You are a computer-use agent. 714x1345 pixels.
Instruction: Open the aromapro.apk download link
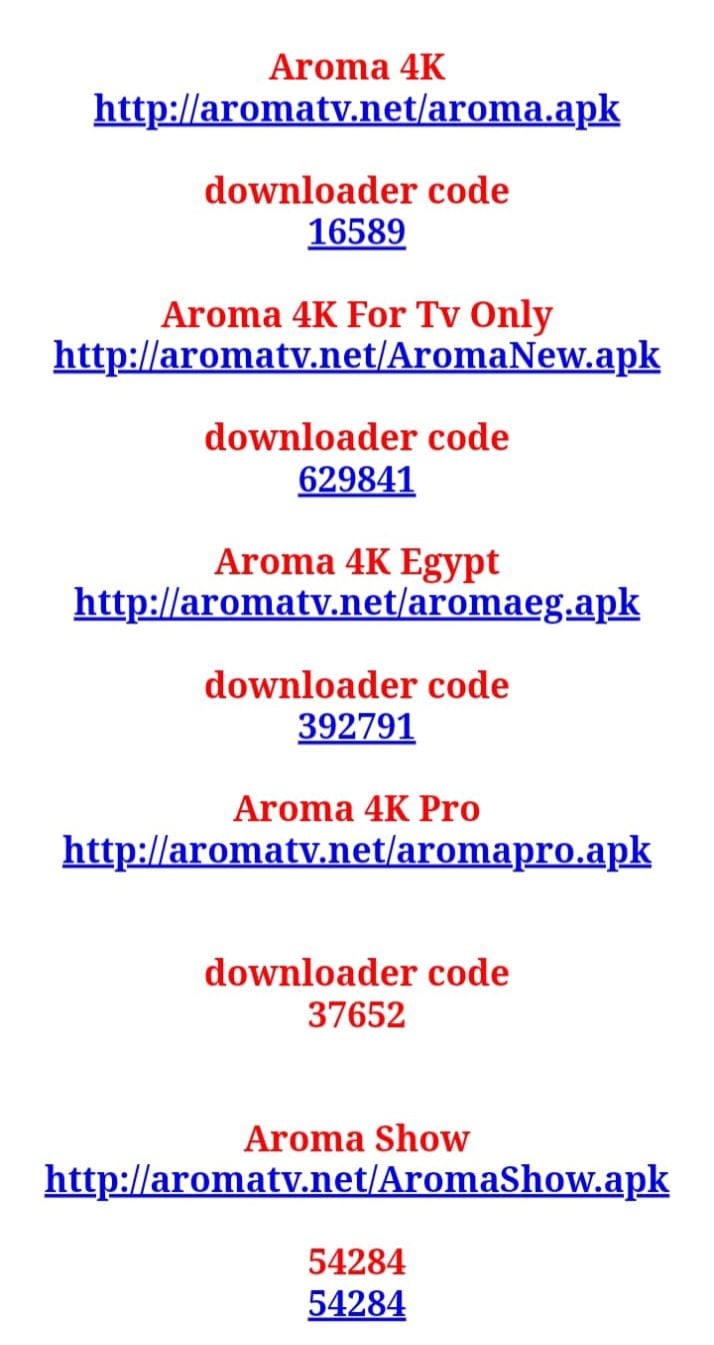click(357, 851)
